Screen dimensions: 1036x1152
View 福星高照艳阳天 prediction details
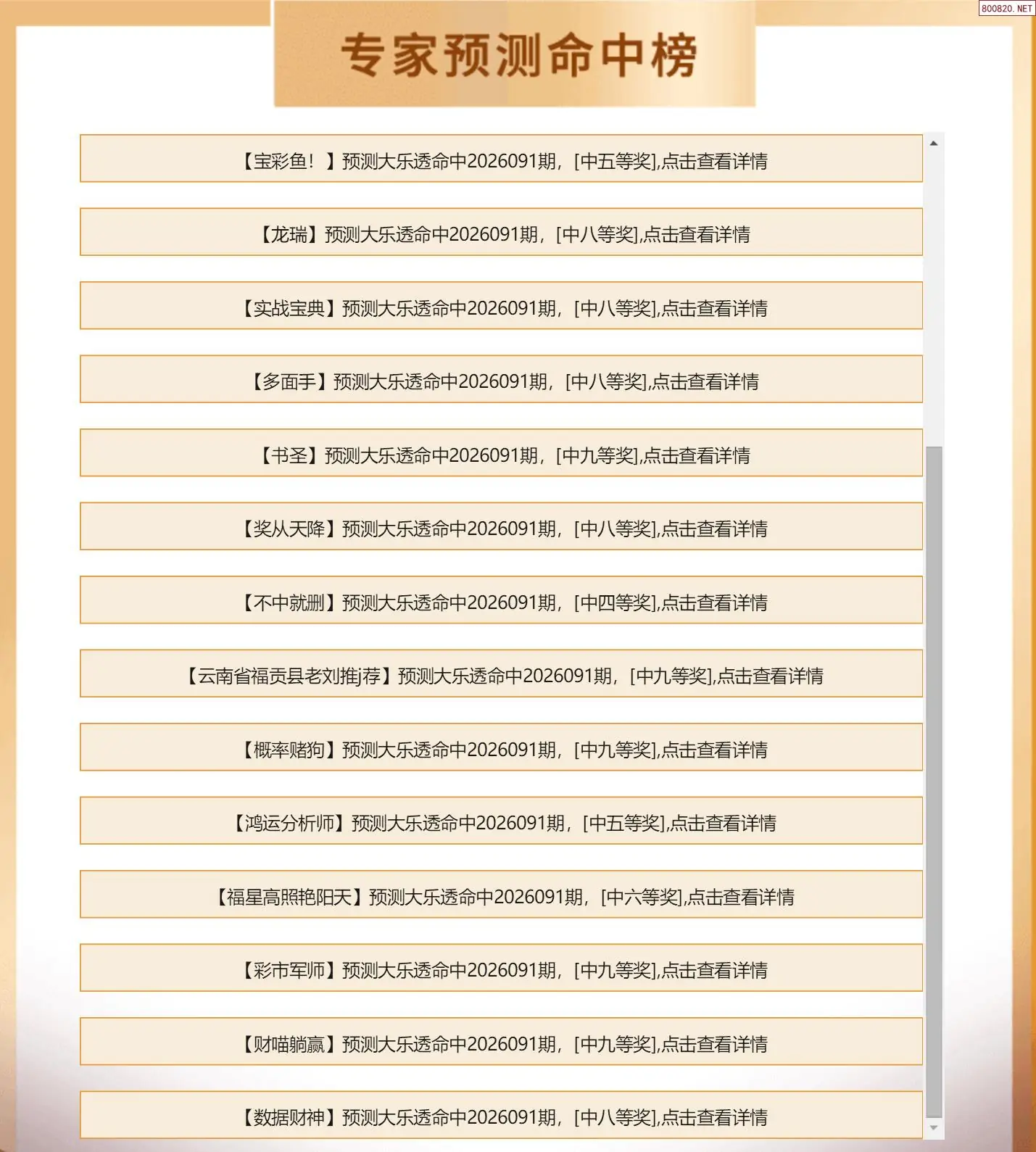pos(501,894)
